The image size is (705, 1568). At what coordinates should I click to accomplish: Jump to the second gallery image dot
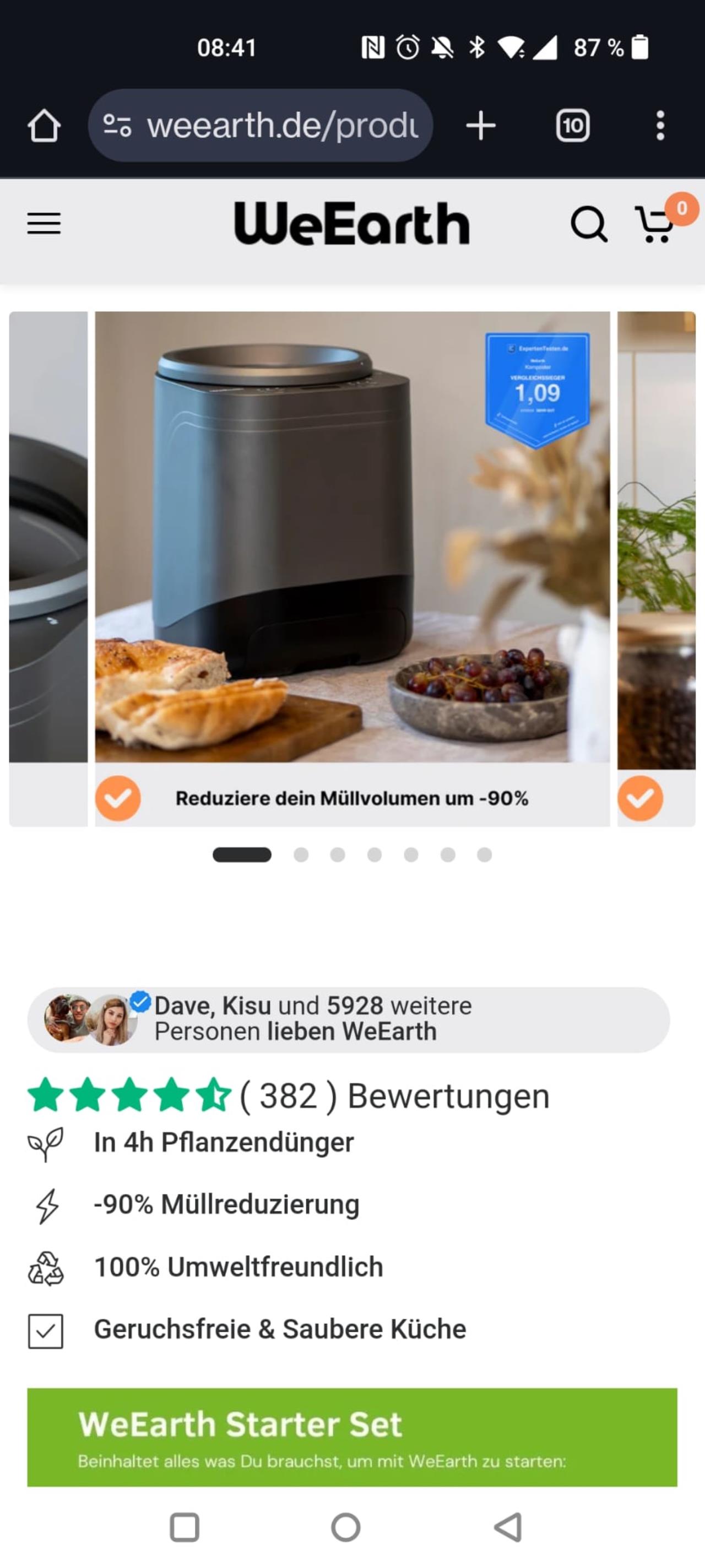coord(301,855)
